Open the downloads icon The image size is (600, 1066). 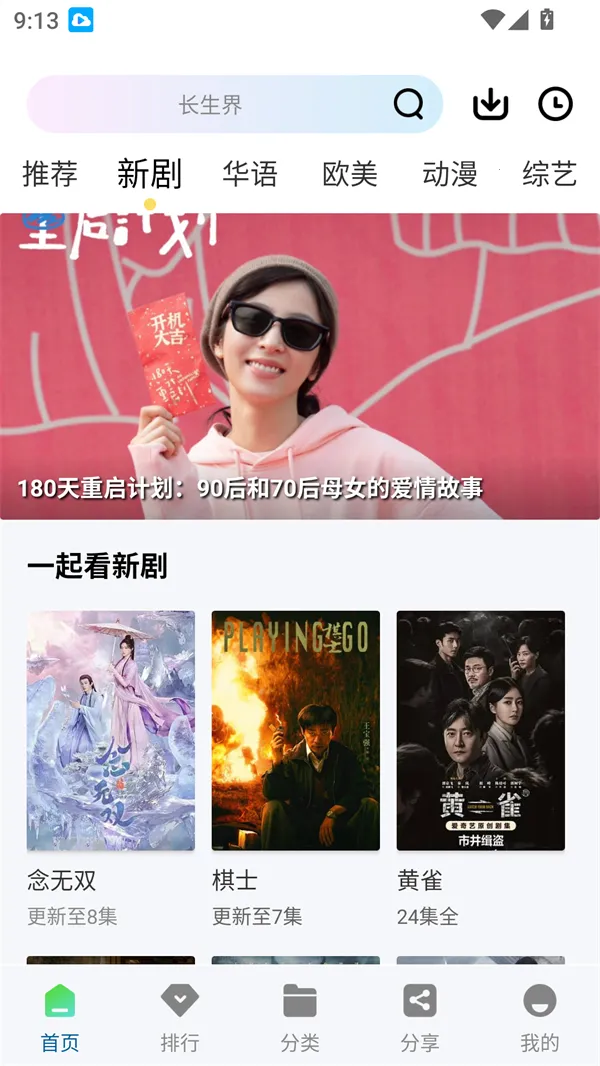click(490, 104)
